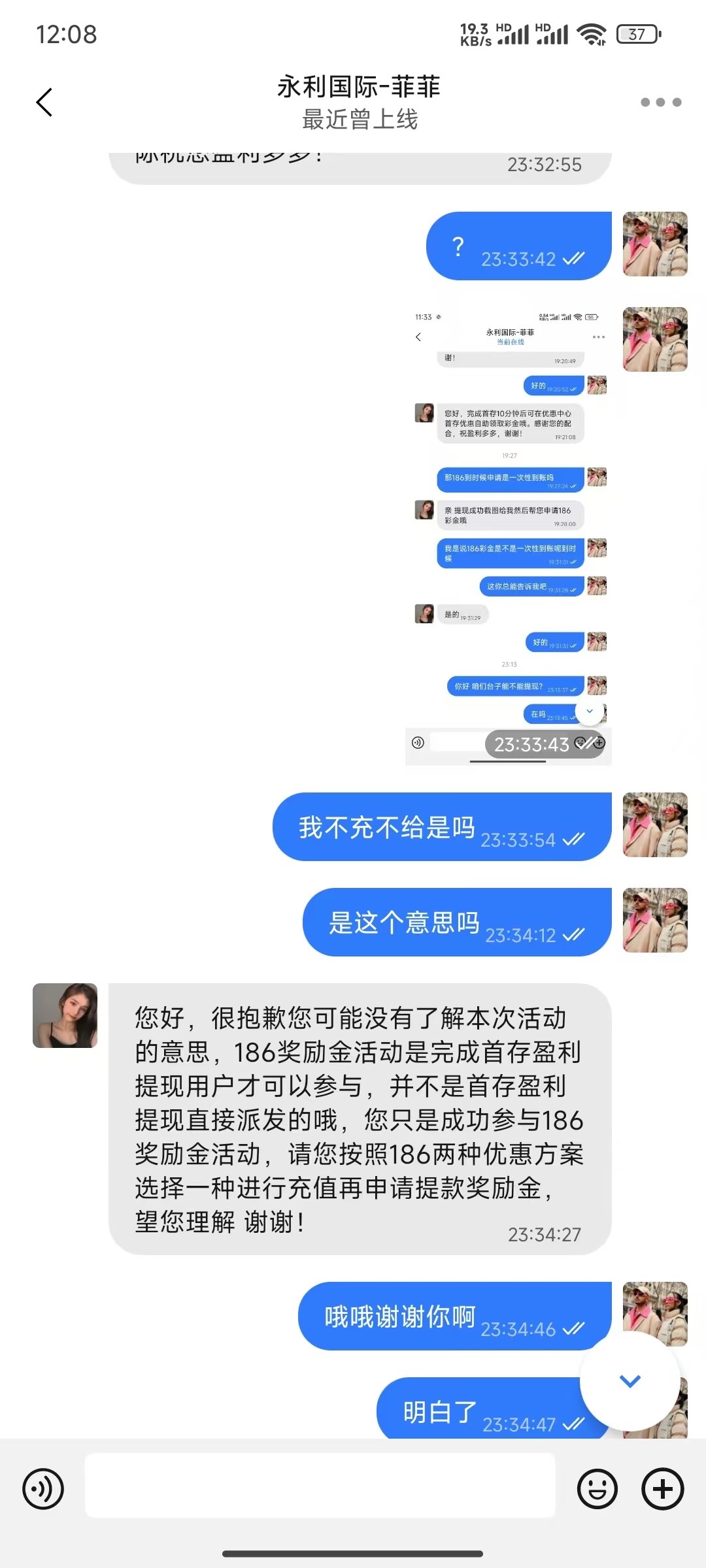
Task: Tap the Wi-Fi icon in the status bar
Action: tap(592, 33)
